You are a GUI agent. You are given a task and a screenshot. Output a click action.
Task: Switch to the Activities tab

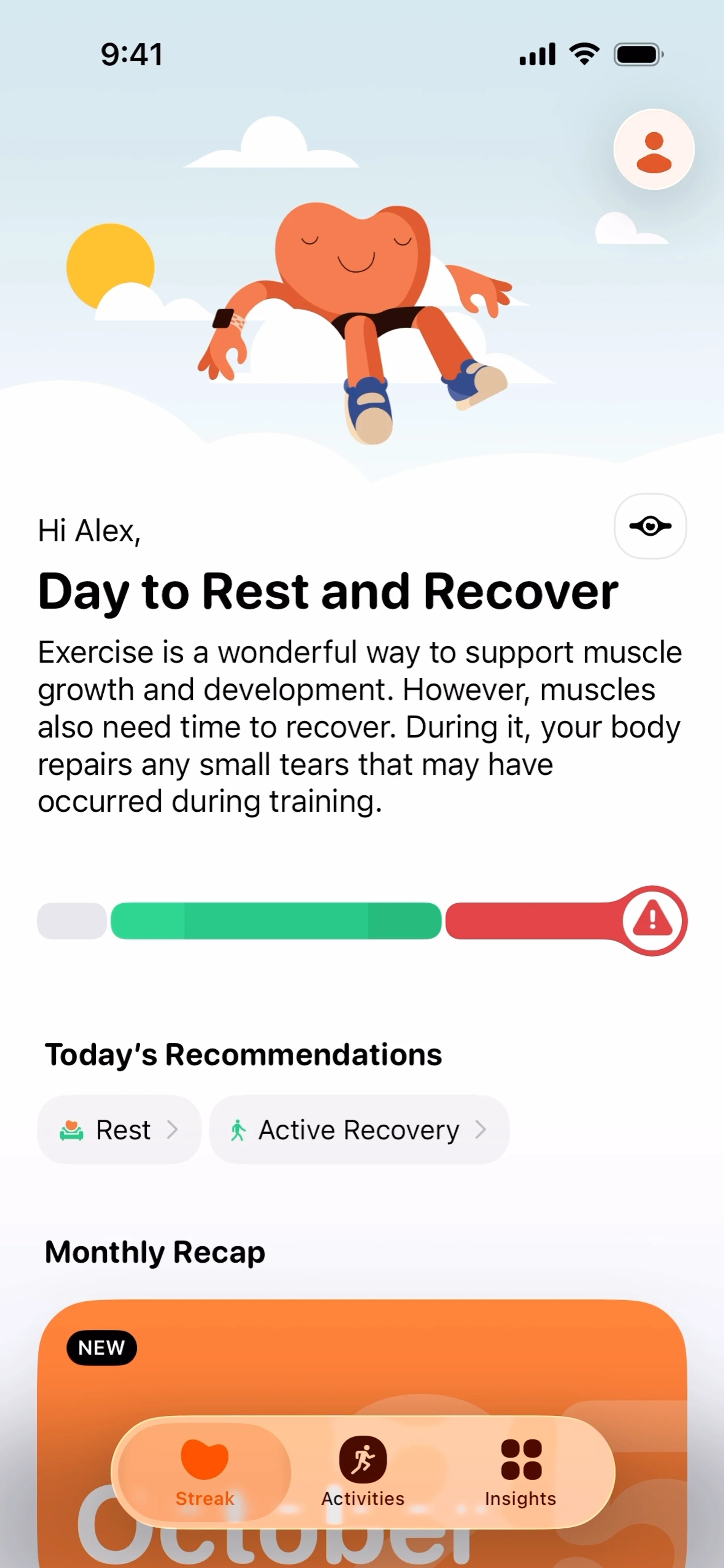(x=363, y=1472)
